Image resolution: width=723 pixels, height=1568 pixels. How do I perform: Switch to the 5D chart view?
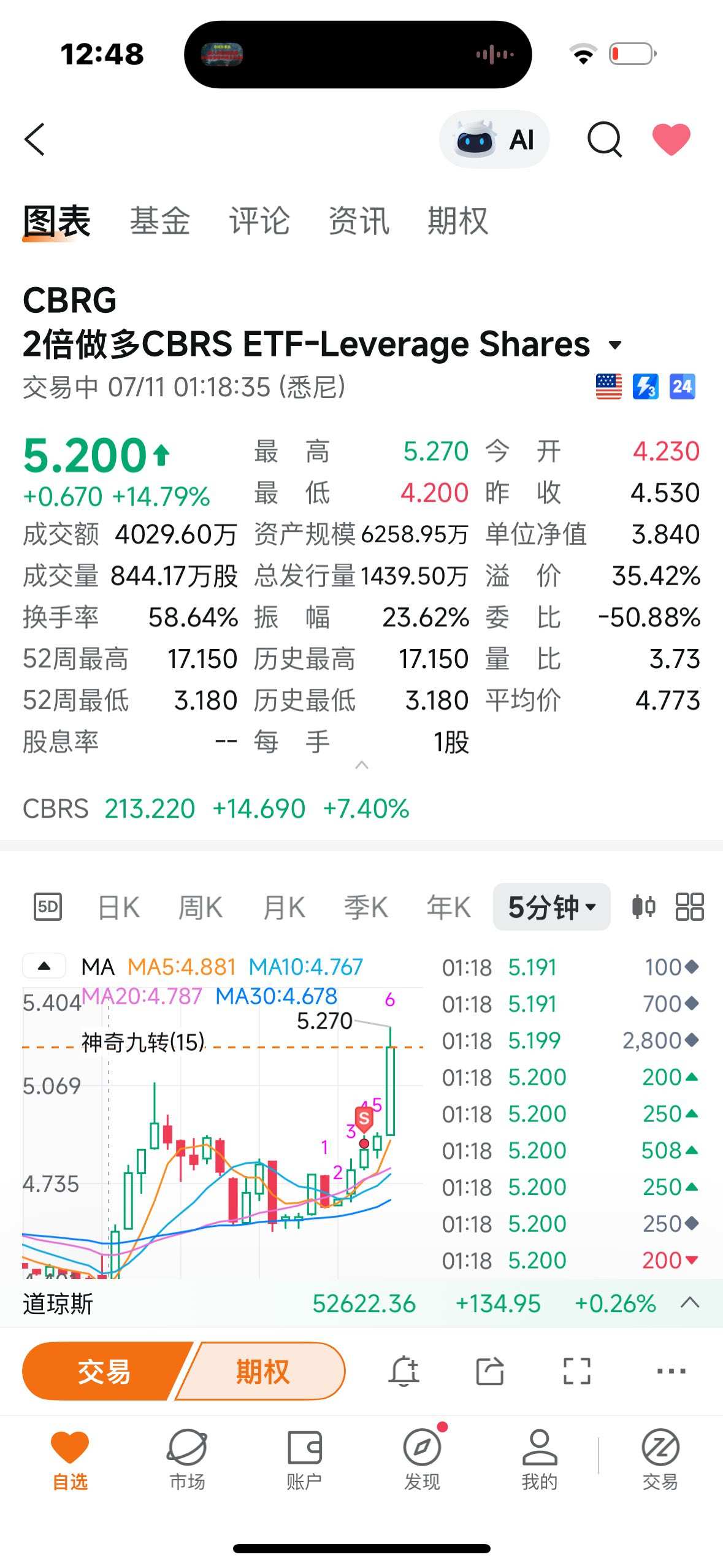[47, 907]
